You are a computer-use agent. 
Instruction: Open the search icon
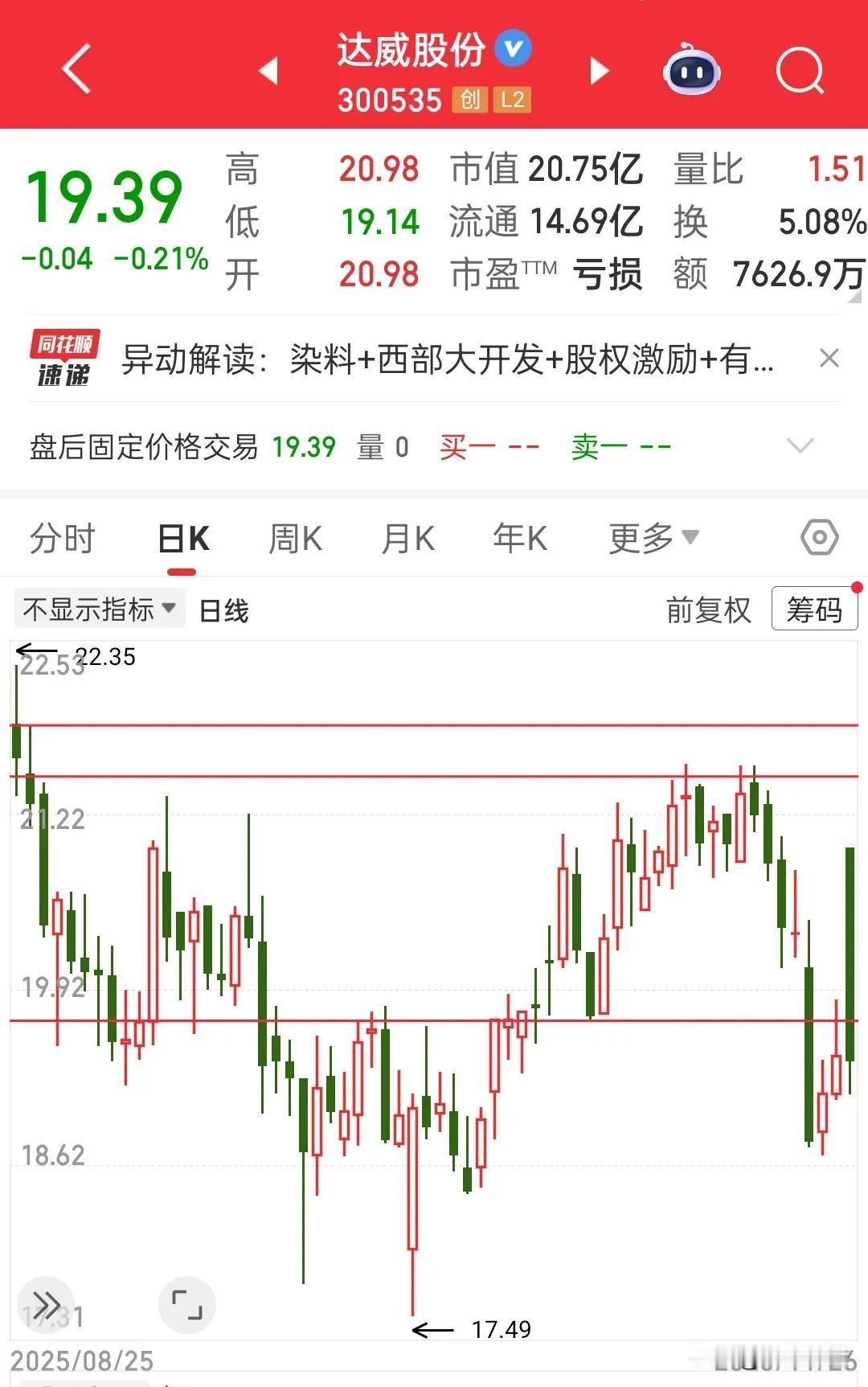[800, 71]
